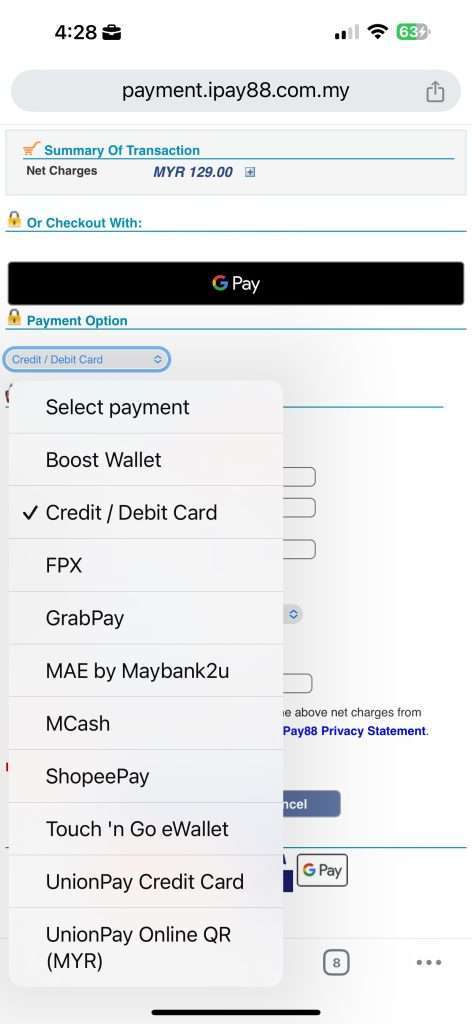Choose UnionPay Credit Card
Screen dimensions: 472x1024
coord(146,882)
